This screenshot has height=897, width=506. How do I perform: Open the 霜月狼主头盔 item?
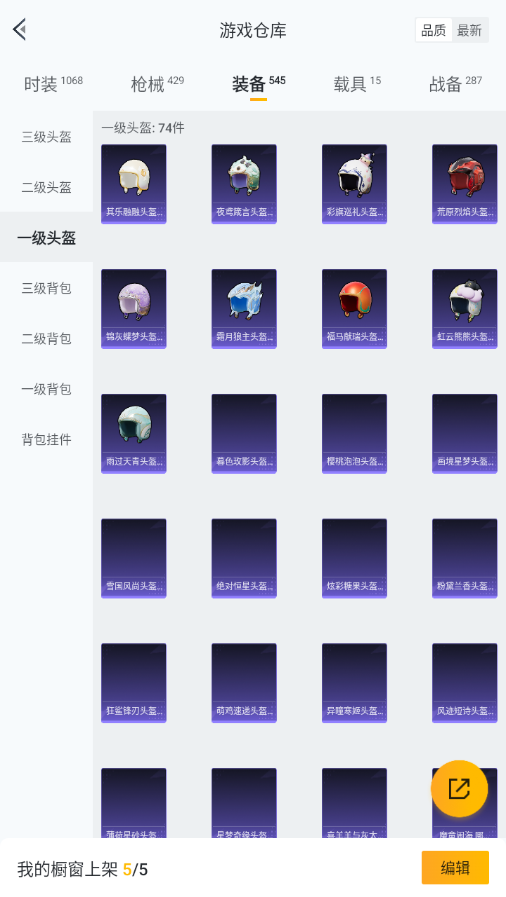pos(244,308)
